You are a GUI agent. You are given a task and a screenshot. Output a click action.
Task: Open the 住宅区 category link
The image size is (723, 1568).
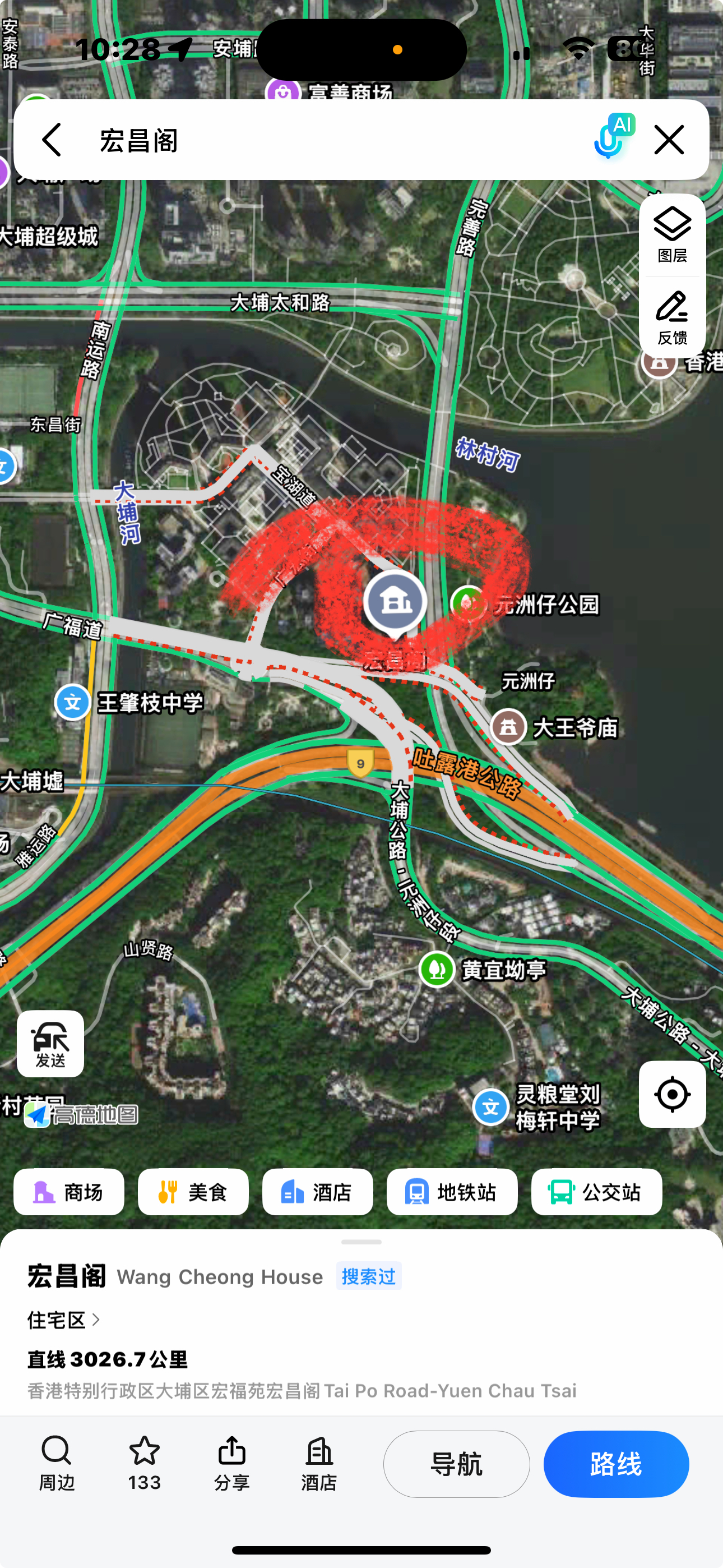[x=63, y=1320]
